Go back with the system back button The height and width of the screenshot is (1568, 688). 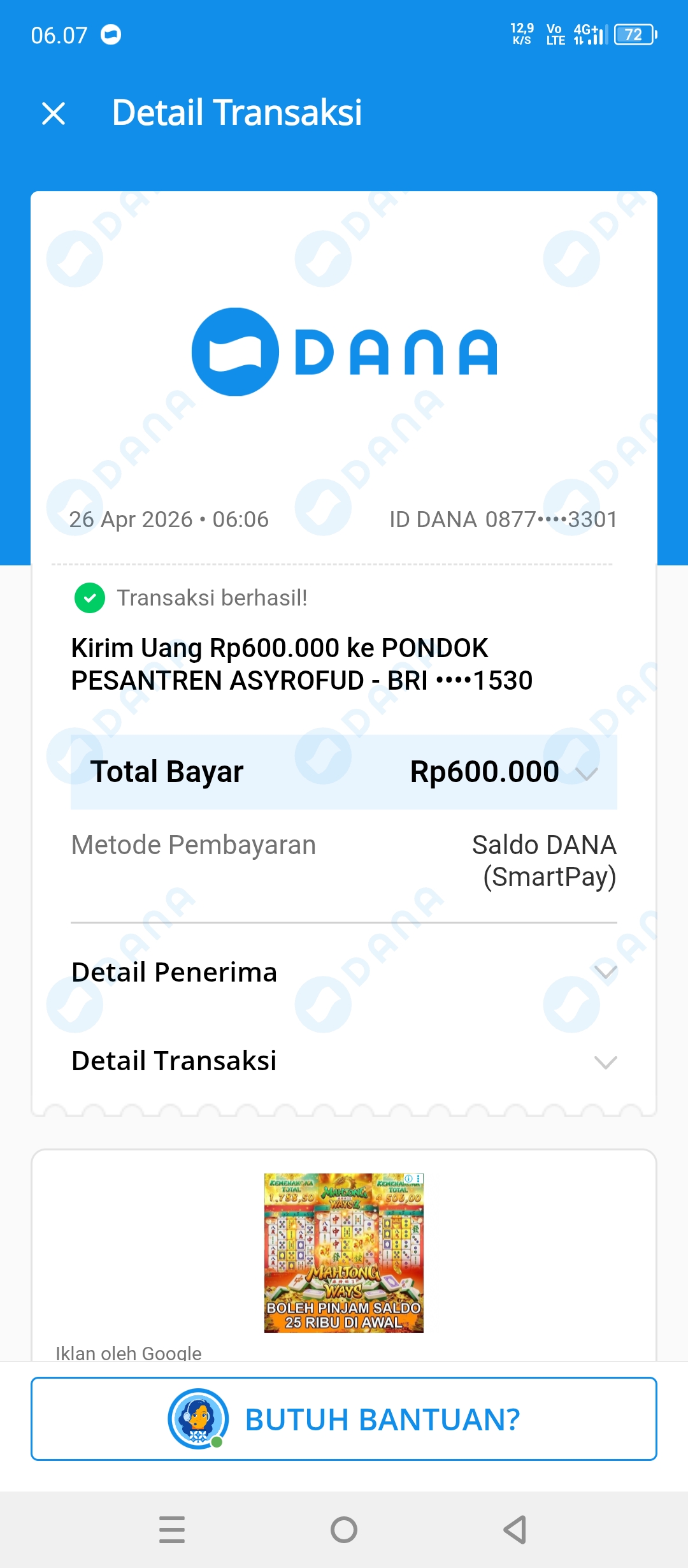pos(515,1529)
